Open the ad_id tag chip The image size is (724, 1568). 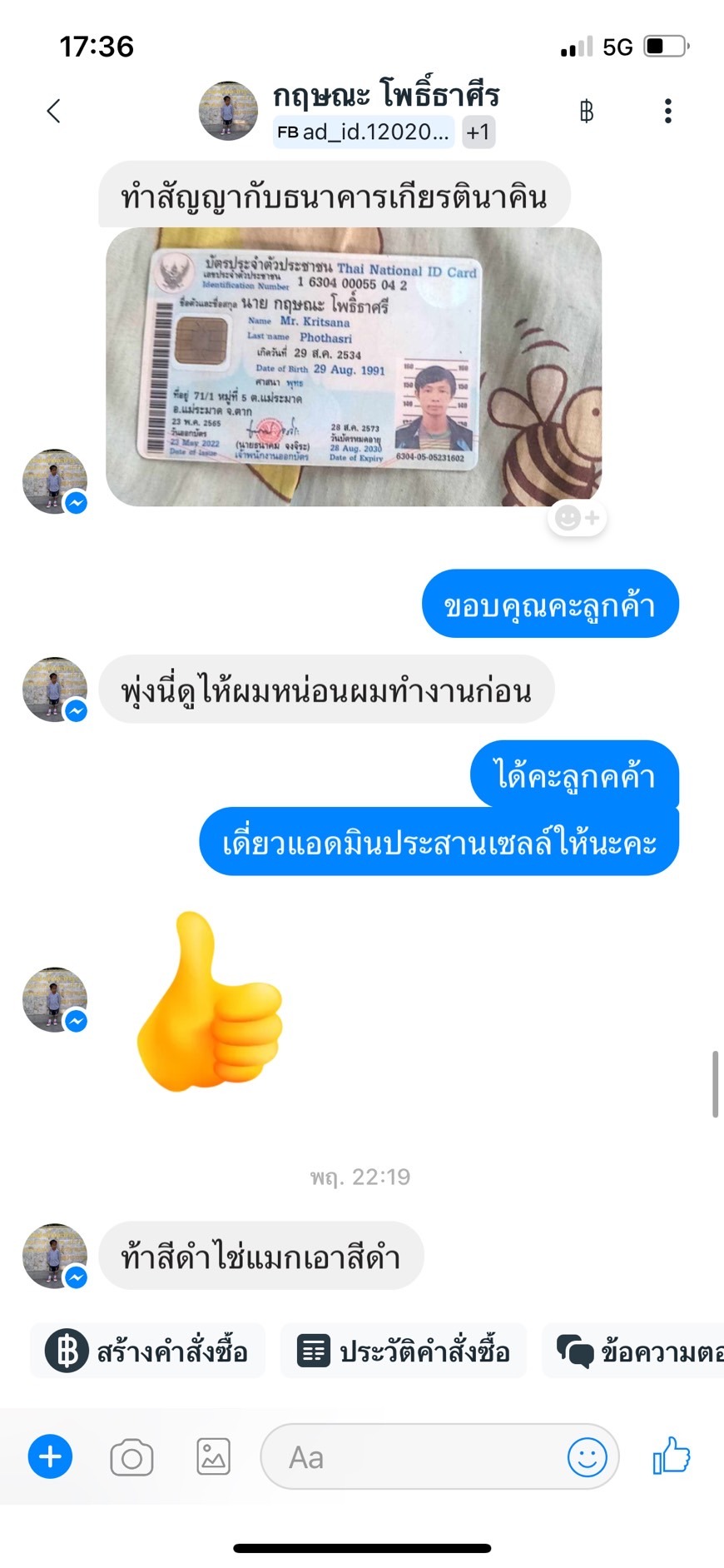point(364,132)
